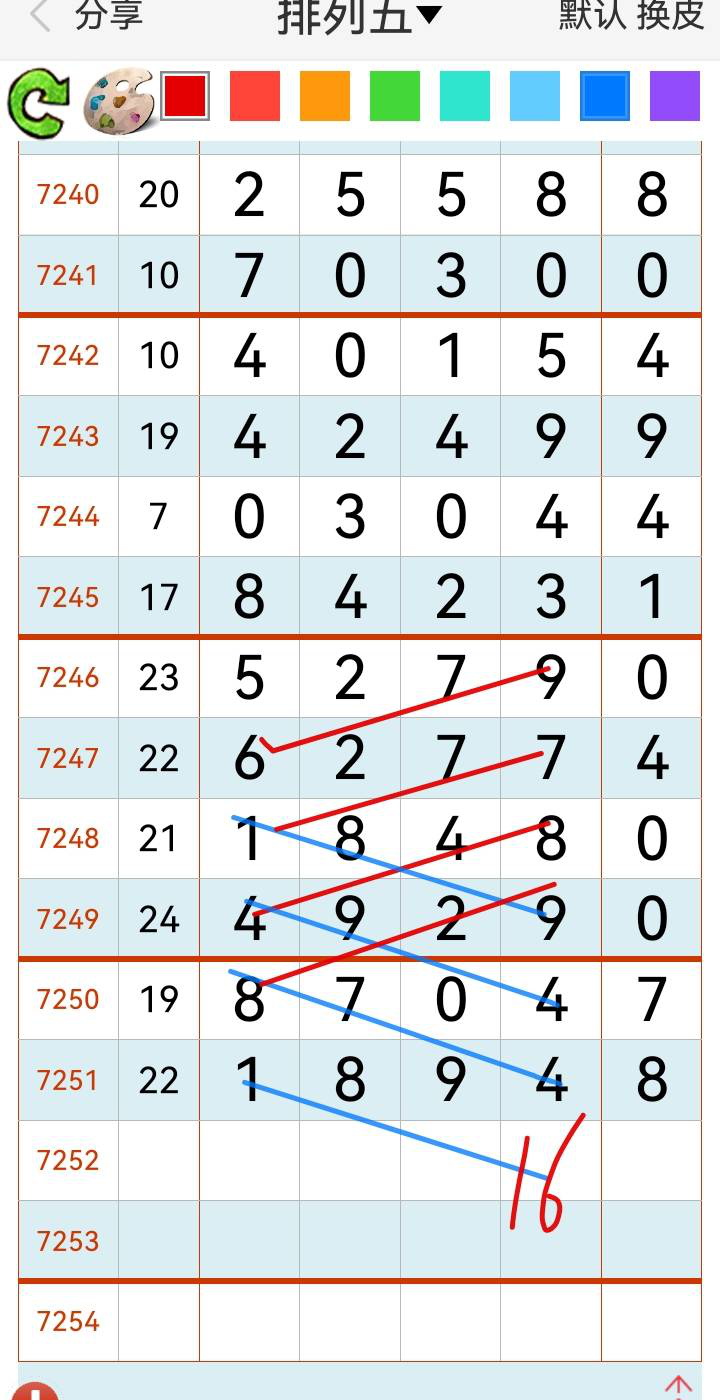The height and width of the screenshot is (1400, 720).
Task: Click the framed current-color indicator box
Action: pyautogui.click(x=185, y=96)
